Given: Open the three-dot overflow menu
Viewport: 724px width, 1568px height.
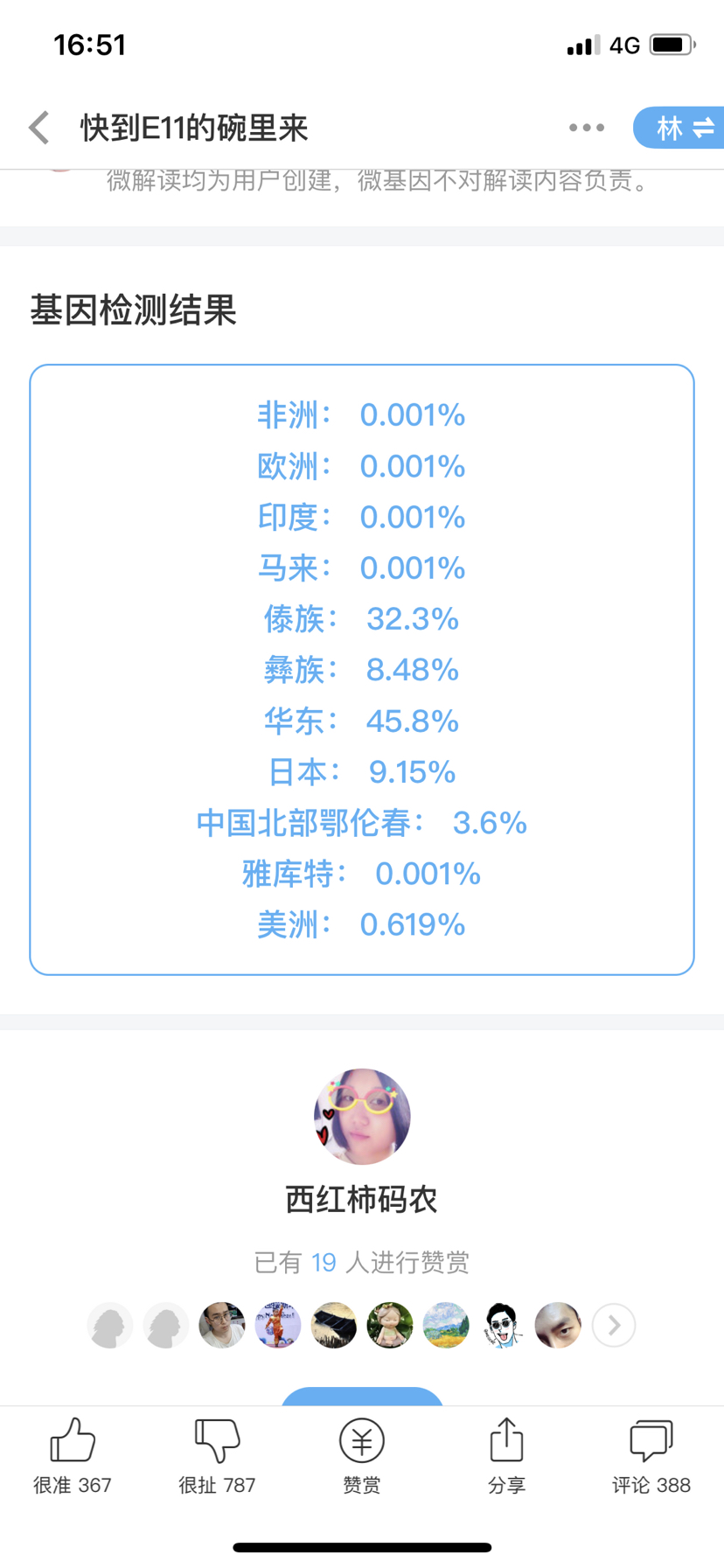Looking at the screenshot, I should pos(587,128).
